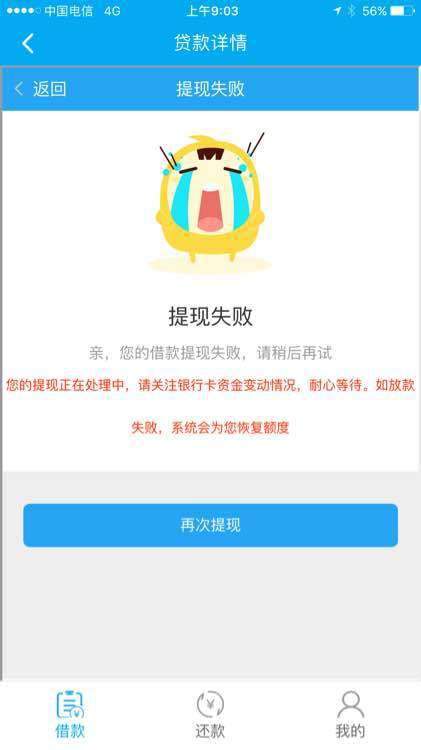Switch to the 借款 tab
Image resolution: width=421 pixels, height=750 pixels.
[x=70, y=715]
